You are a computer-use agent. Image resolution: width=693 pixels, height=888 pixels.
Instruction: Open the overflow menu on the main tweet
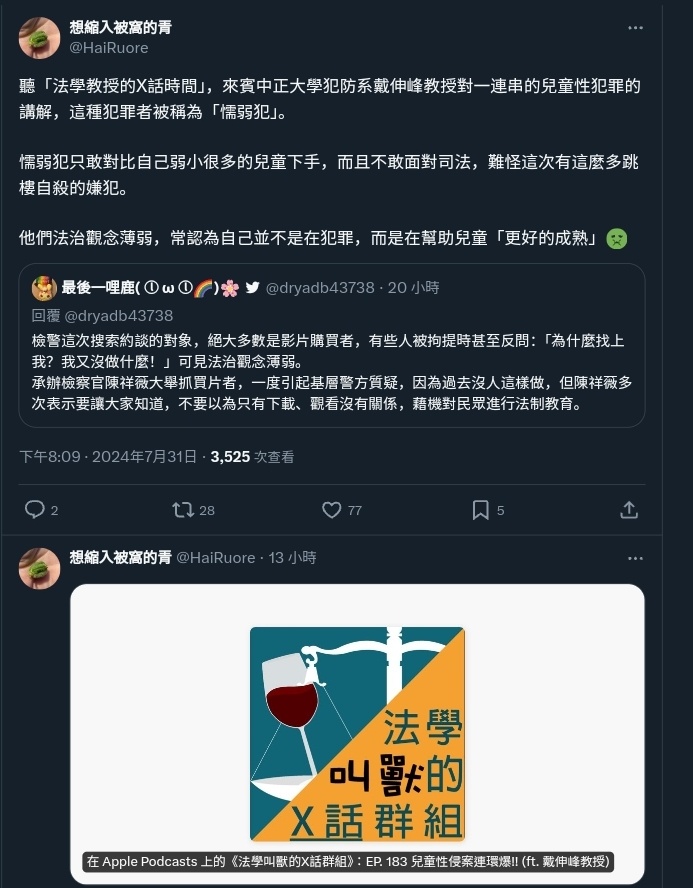(635, 28)
